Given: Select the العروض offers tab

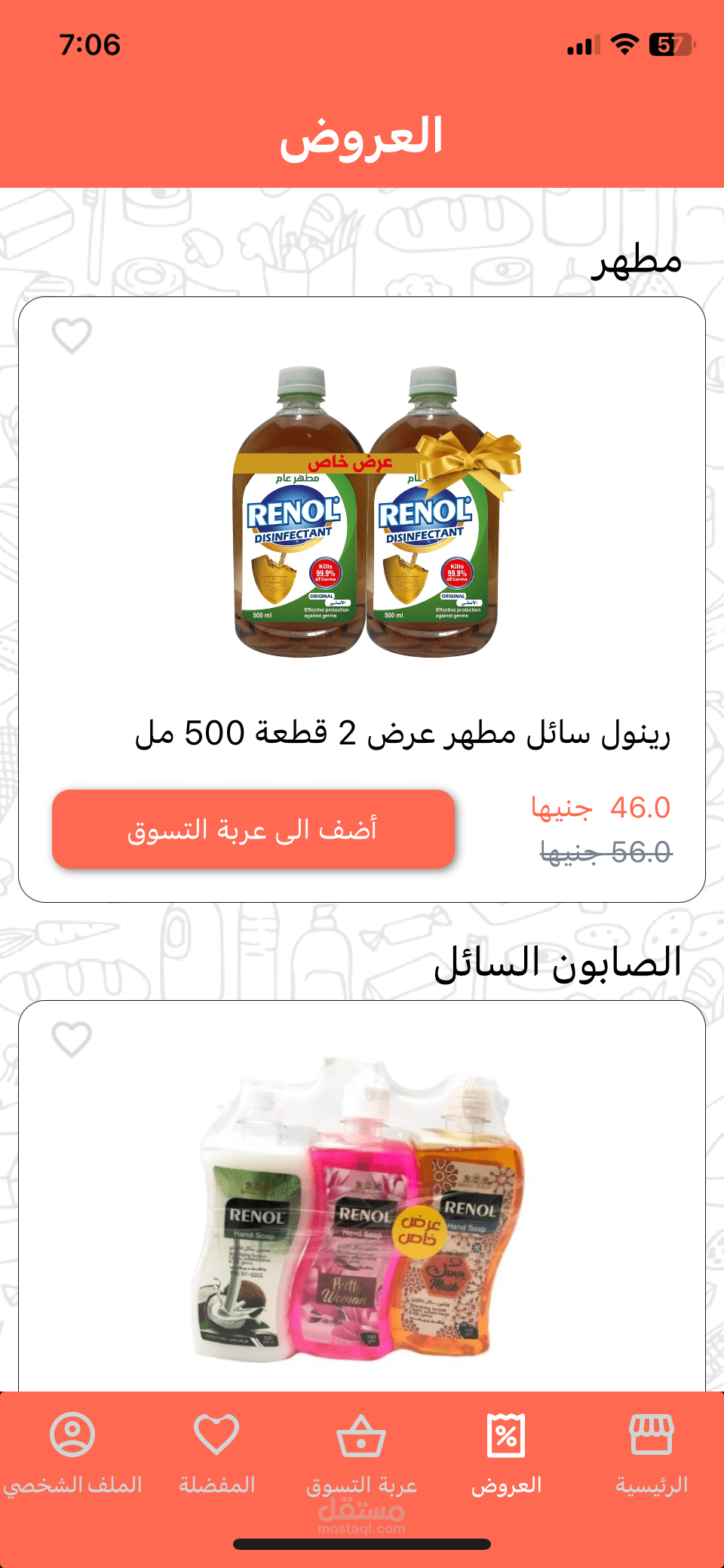Looking at the screenshot, I should click(507, 1455).
